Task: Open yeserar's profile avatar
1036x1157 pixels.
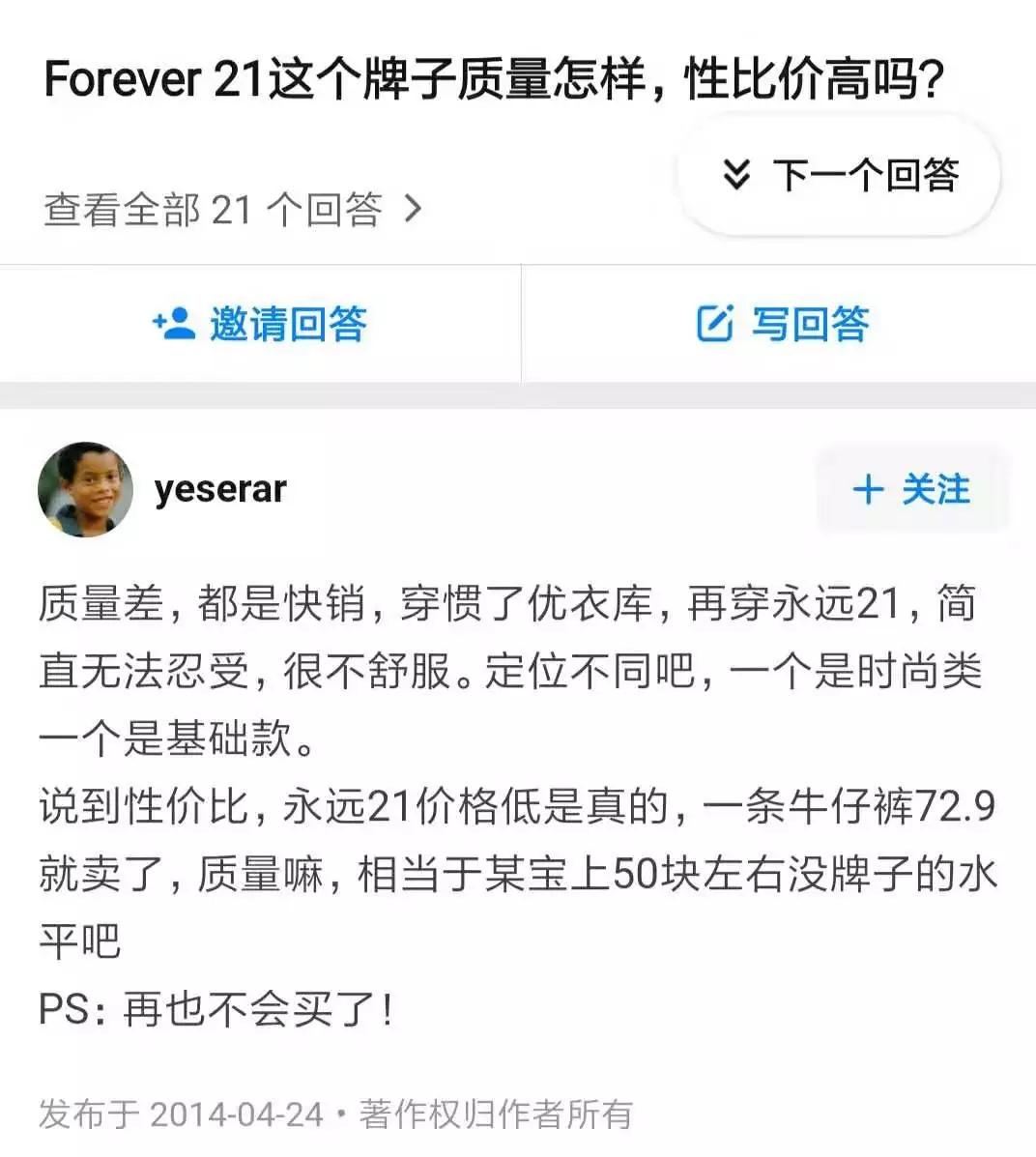Action: coord(85,489)
